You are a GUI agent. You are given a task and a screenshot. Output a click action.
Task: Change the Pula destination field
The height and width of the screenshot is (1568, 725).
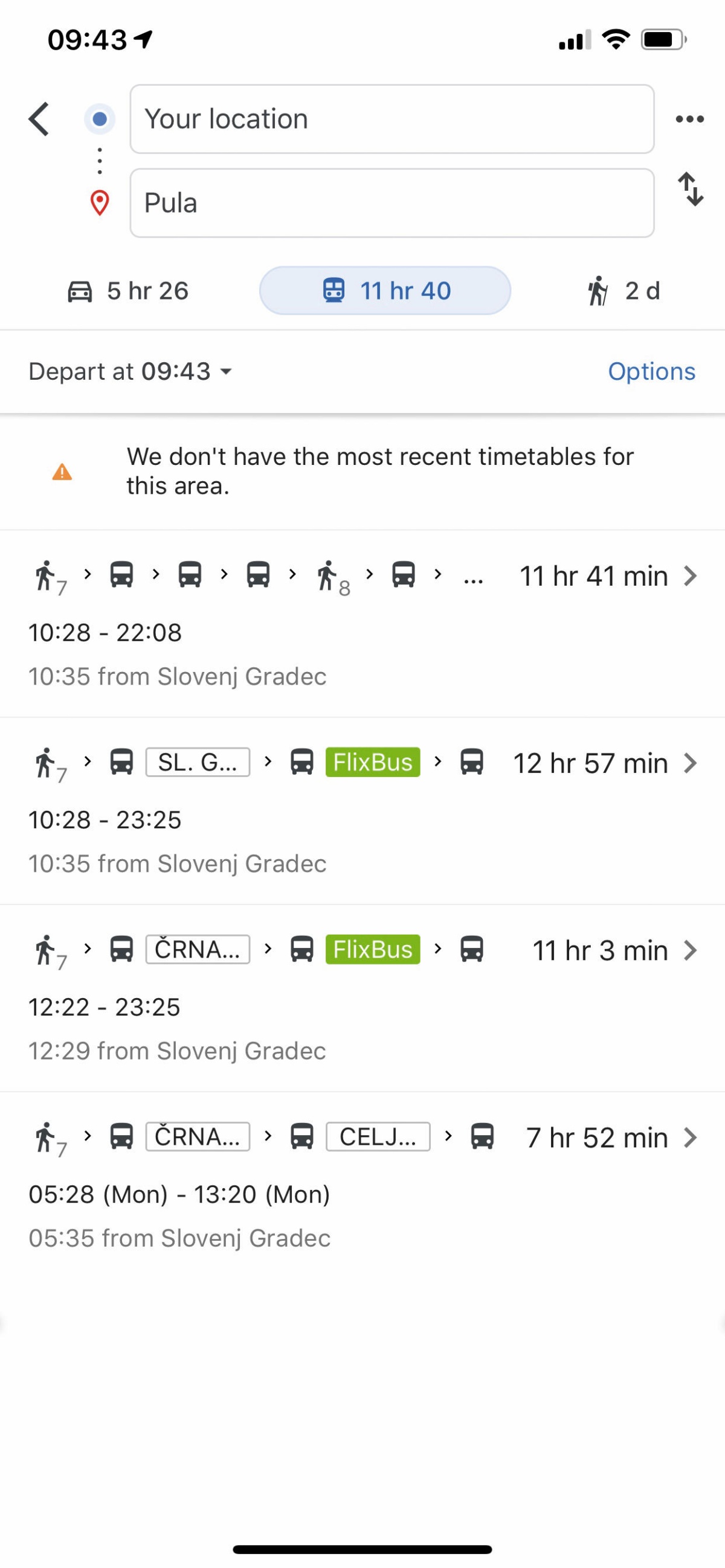391,203
